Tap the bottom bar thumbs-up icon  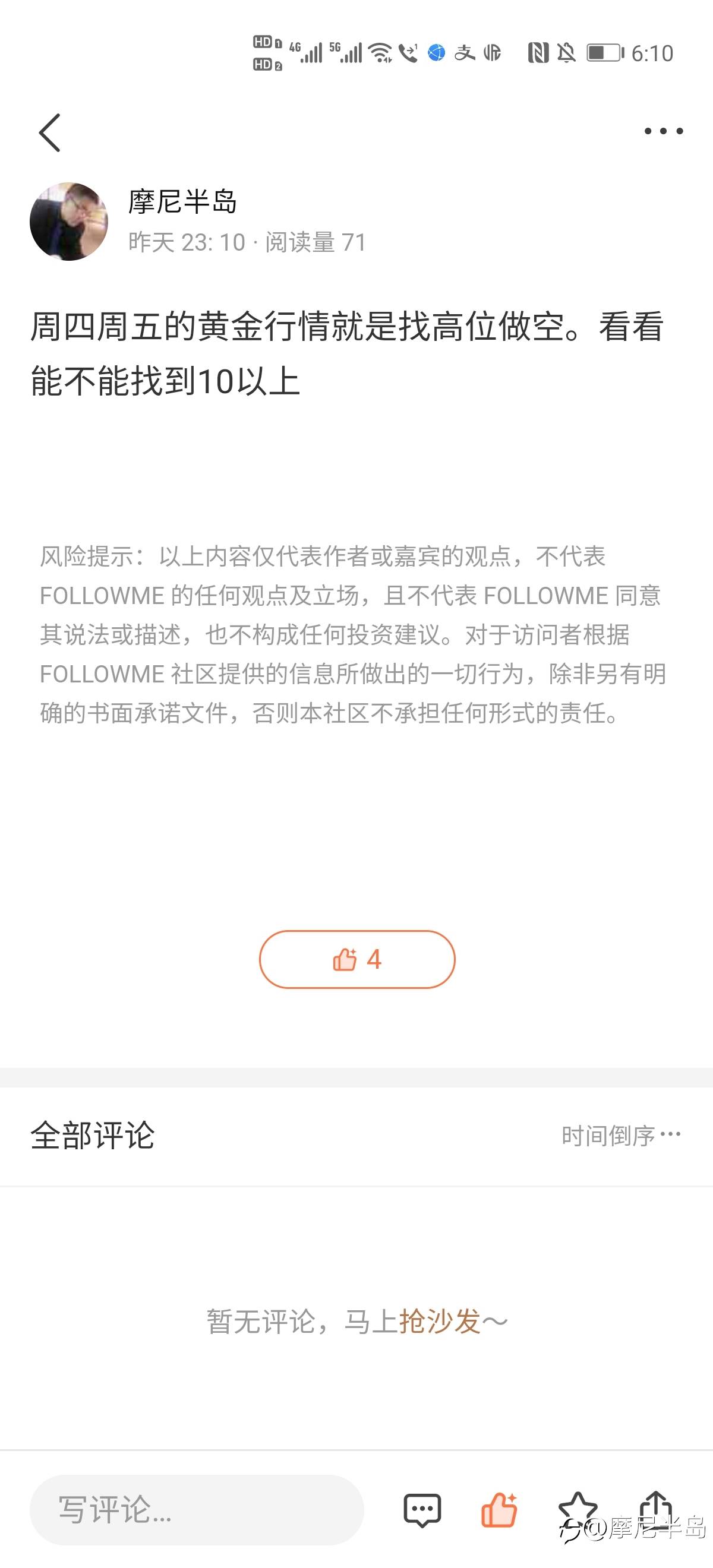(x=499, y=1510)
